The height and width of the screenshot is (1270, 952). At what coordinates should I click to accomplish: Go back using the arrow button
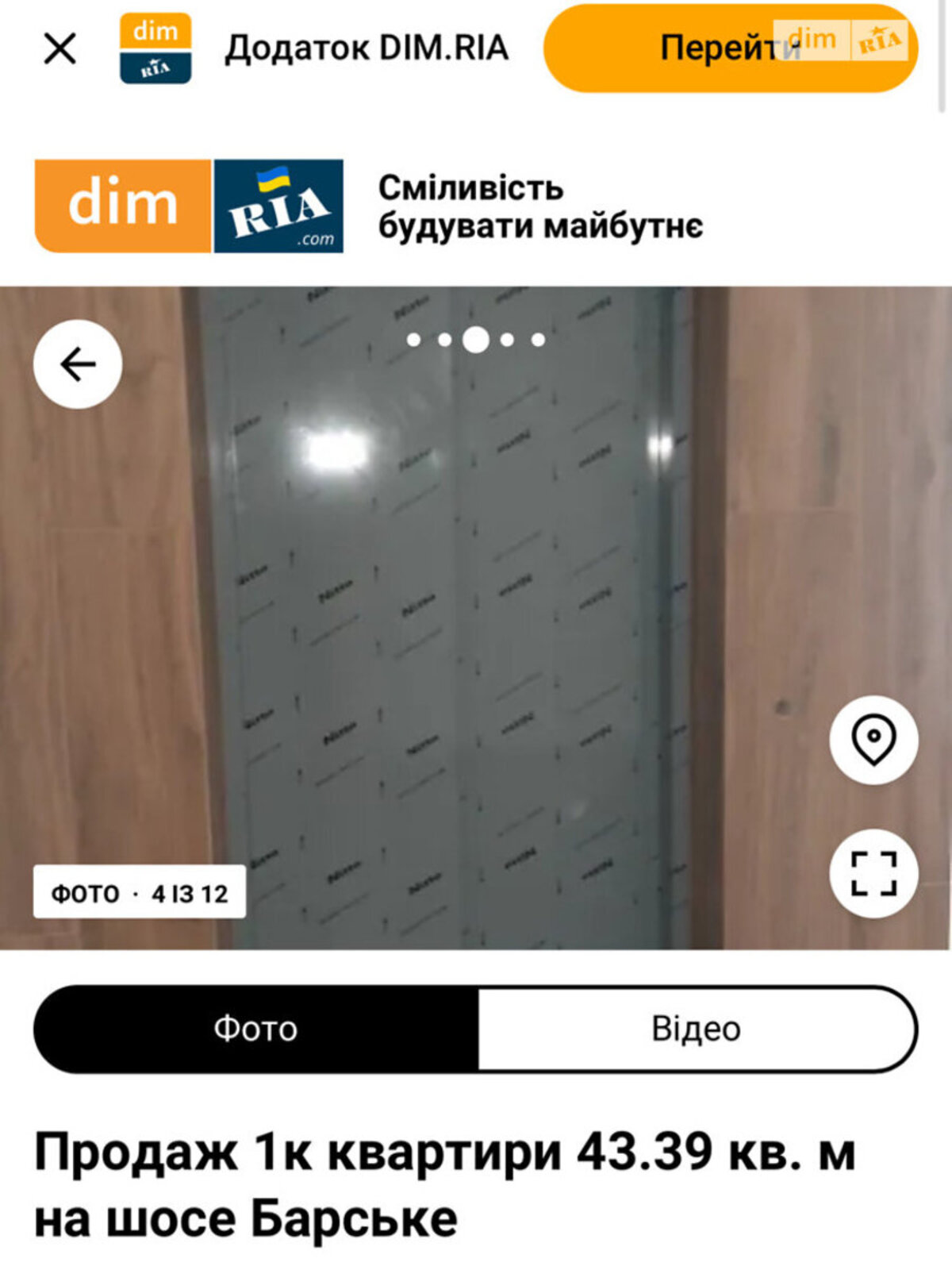[78, 364]
